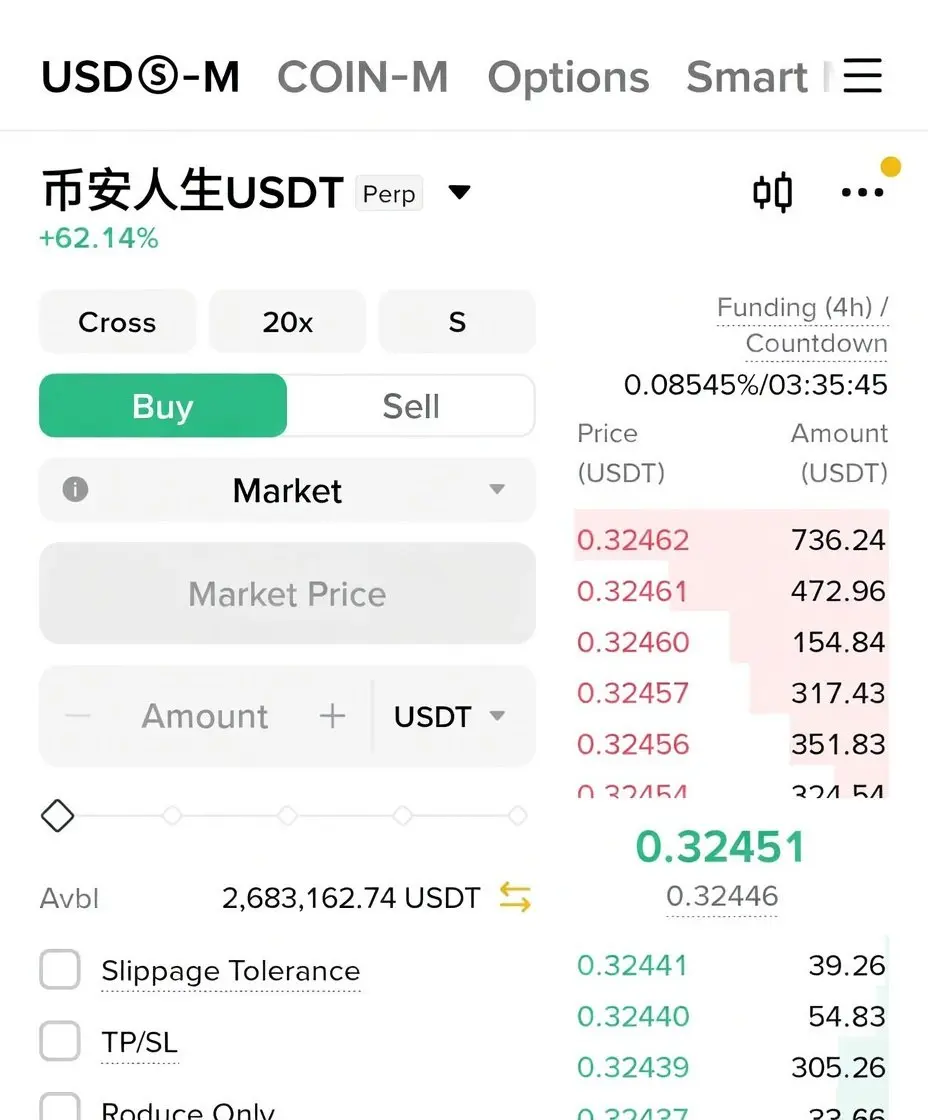Show order type info icon
Viewport: 928px width, 1120px height.
[75, 489]
